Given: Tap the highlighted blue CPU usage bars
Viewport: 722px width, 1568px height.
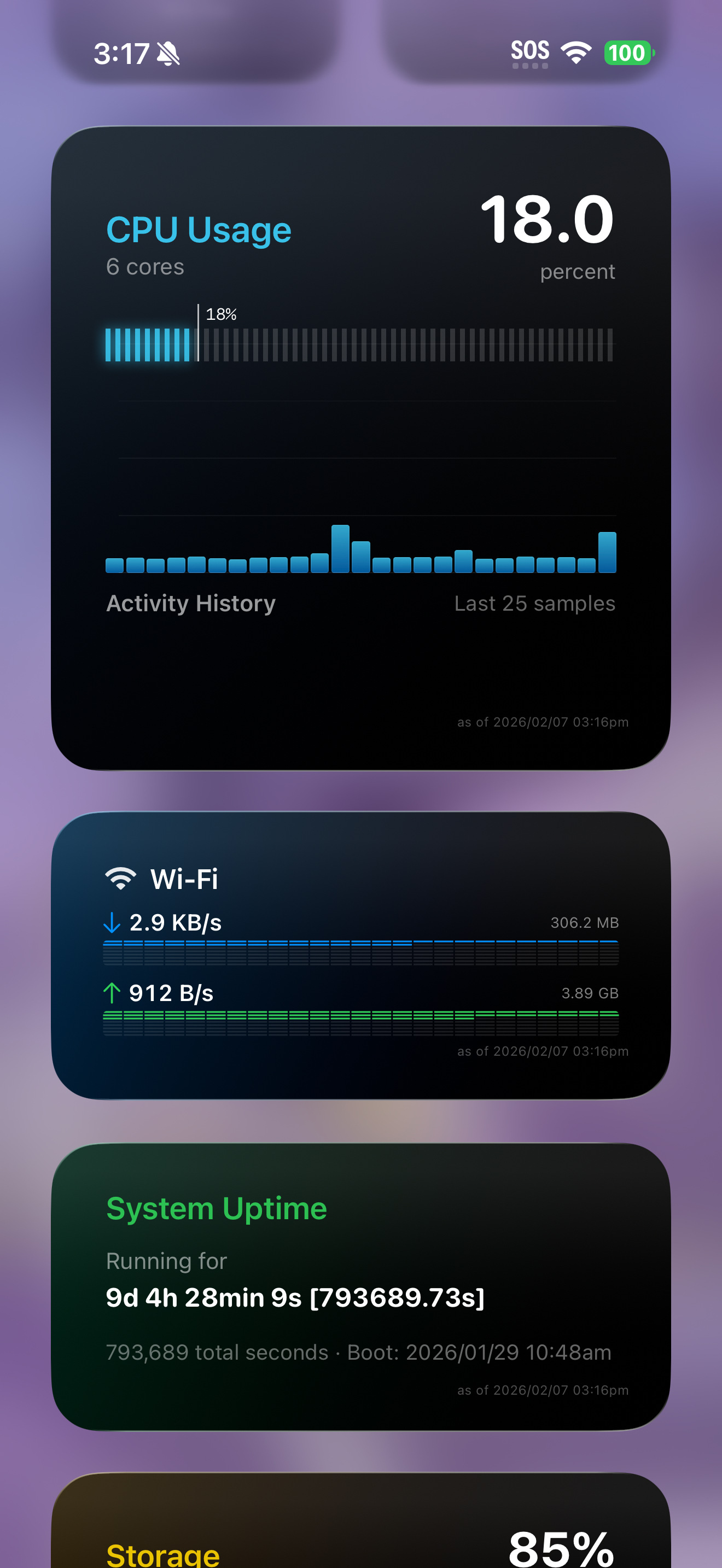Looking at the screenshot, I should [x=148, y=343].
